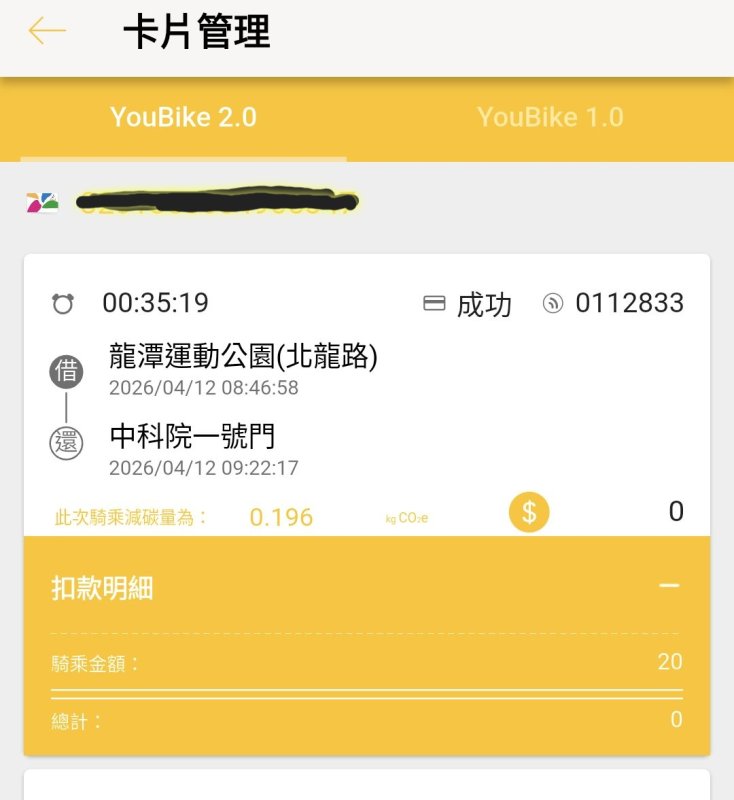Go back using the arrow icon

(47, 31)
